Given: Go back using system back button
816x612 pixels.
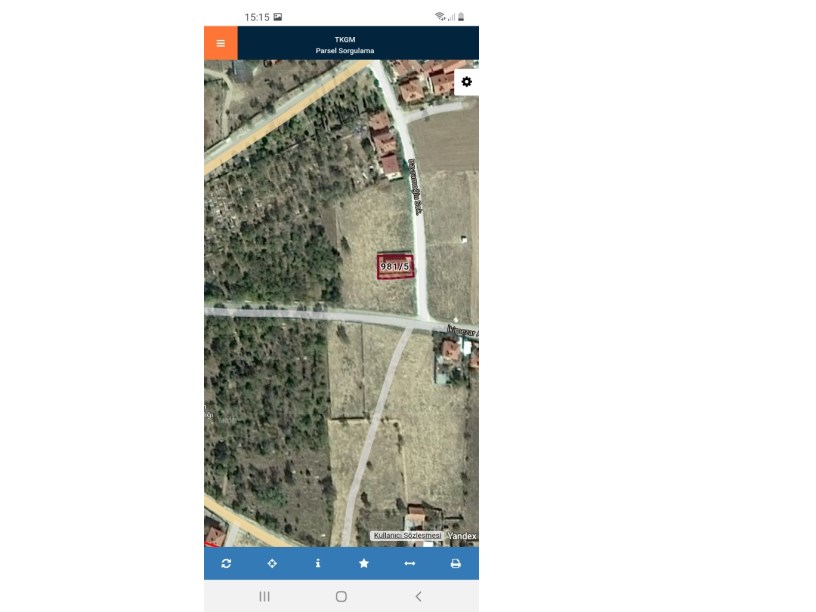Looking at the screenshot, I should [418, 596].
